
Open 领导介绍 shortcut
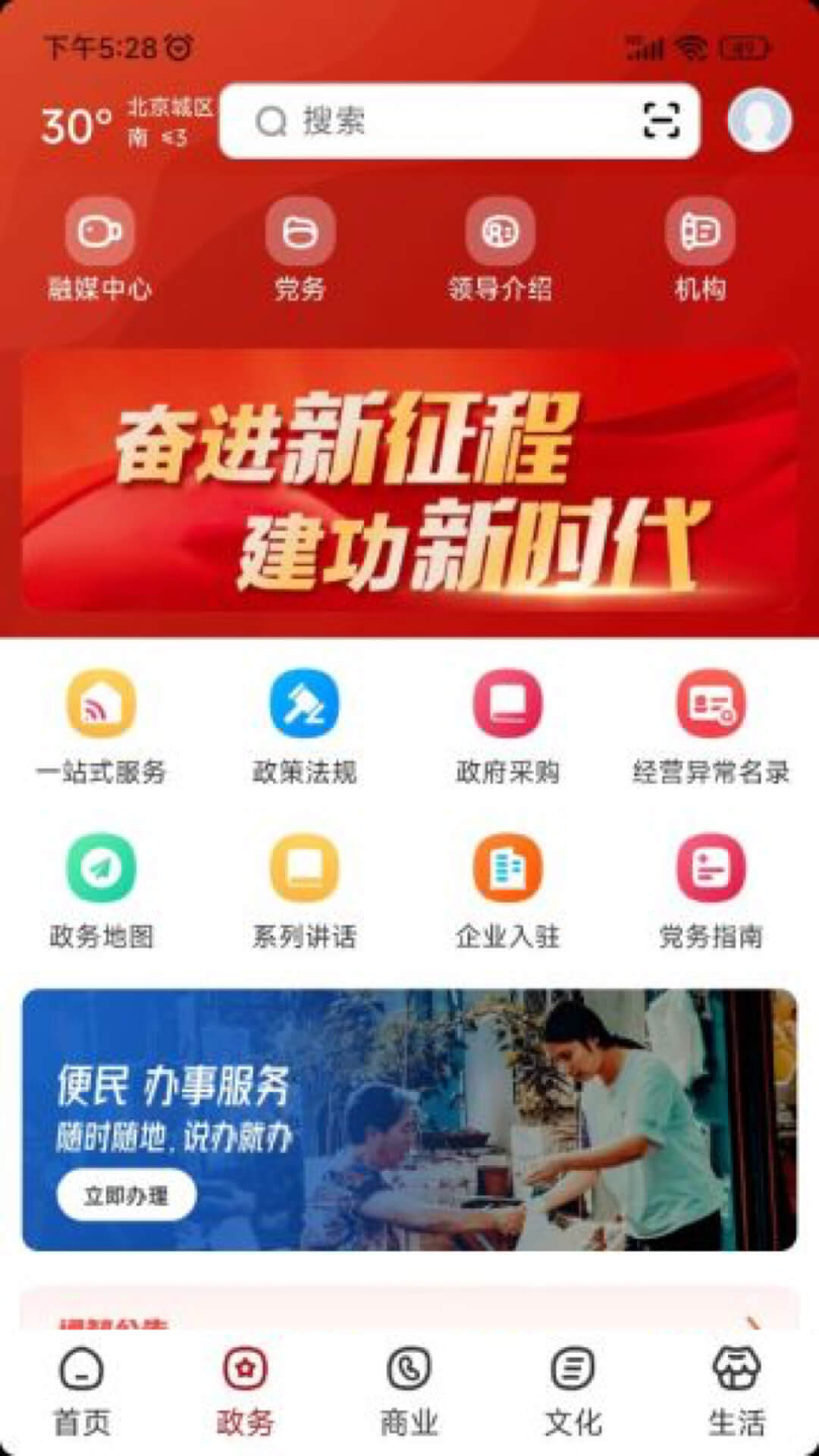(x=500, y=249)
